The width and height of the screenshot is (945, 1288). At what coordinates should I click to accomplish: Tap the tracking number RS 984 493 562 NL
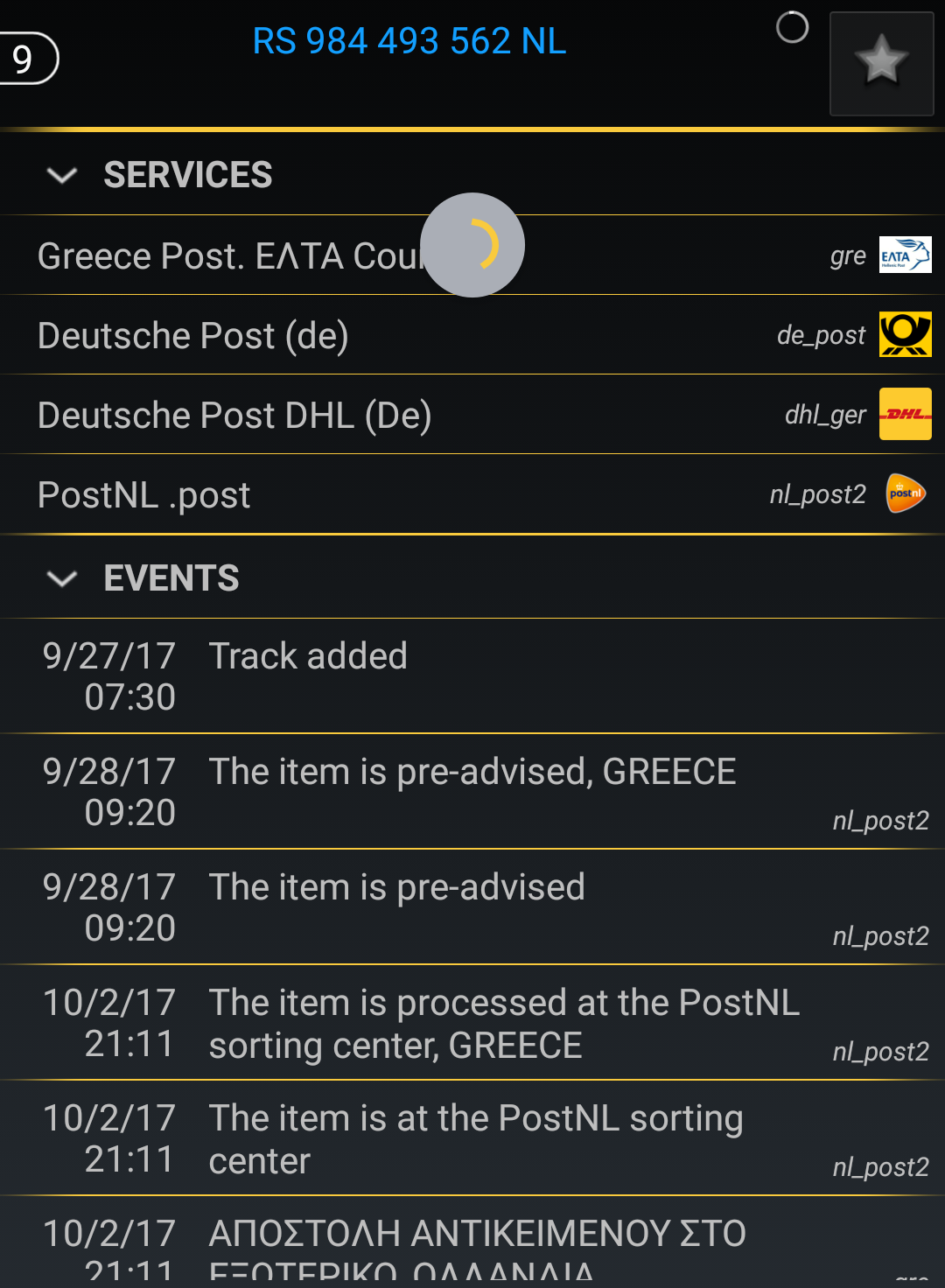[409, 41]
